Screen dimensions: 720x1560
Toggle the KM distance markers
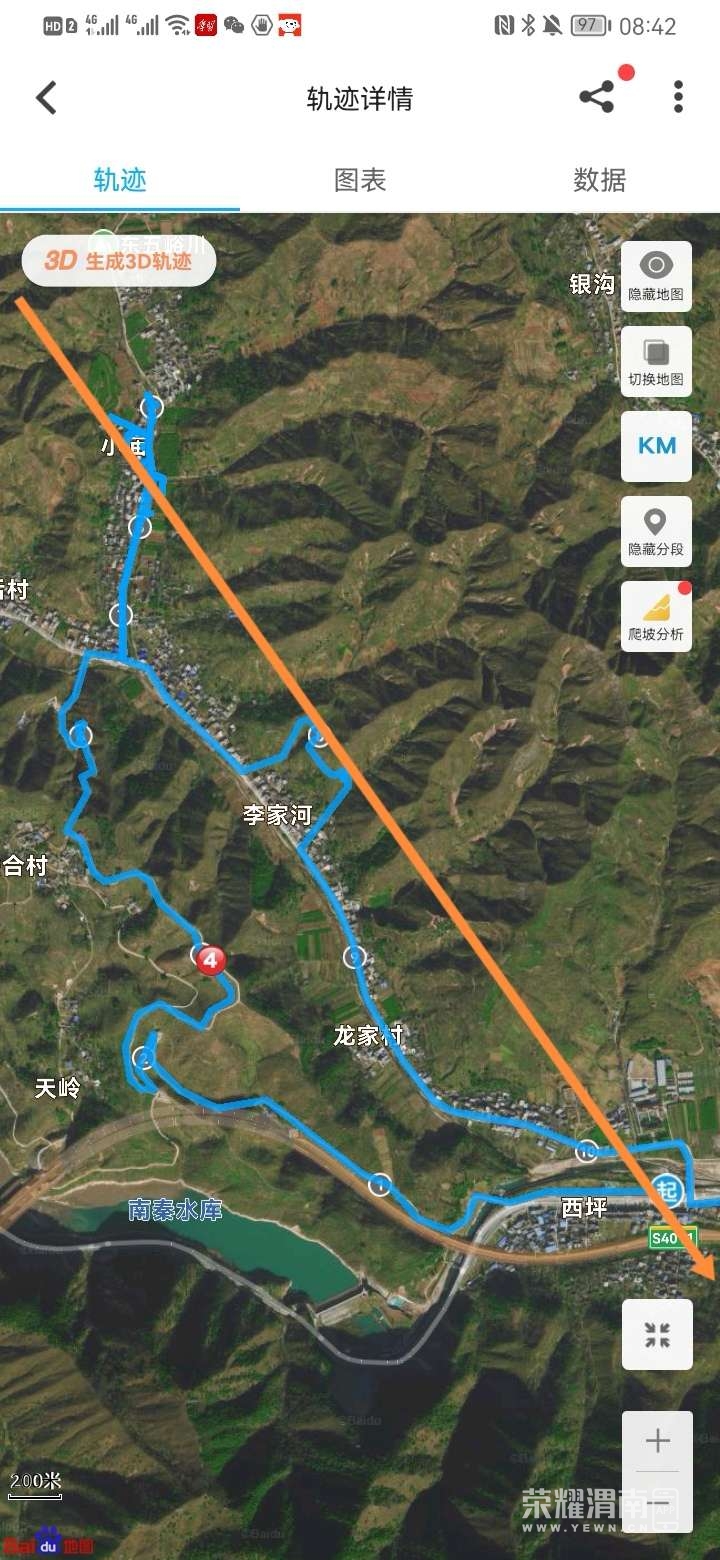(656, 446)
